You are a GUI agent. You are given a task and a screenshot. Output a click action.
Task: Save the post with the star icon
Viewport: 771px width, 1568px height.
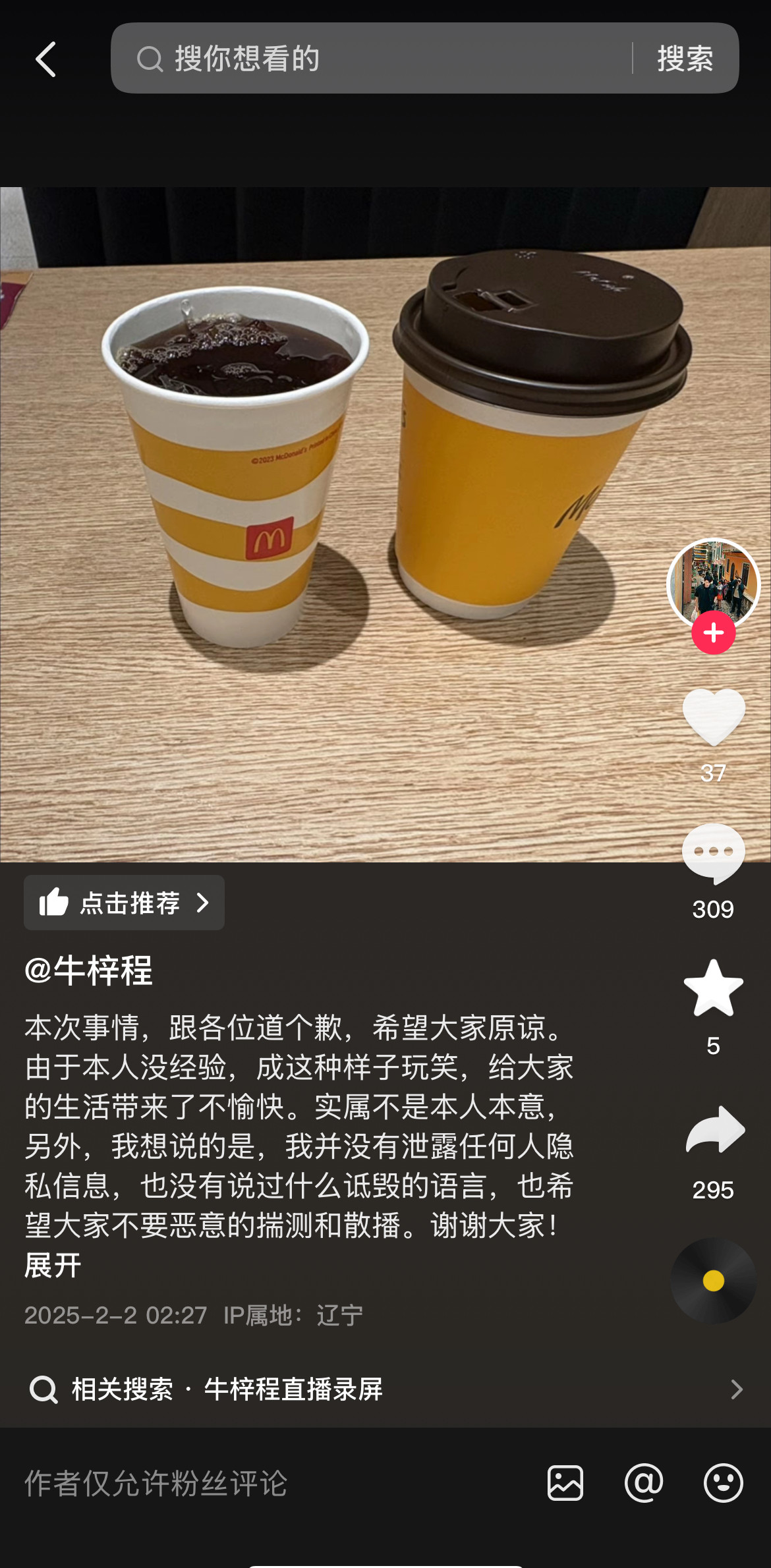coord(713,988)
